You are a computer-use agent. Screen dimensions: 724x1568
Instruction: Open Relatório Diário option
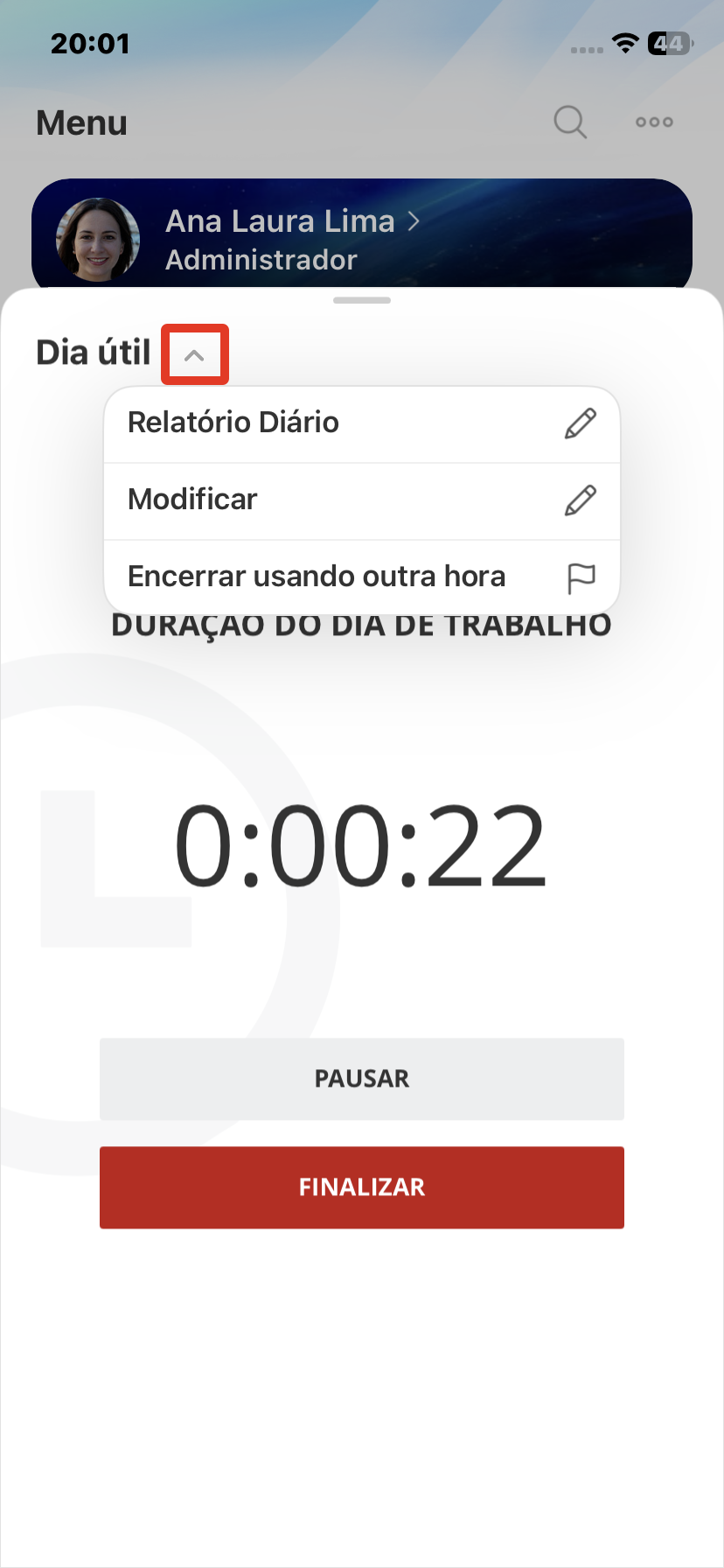click(x=361, y=423)
